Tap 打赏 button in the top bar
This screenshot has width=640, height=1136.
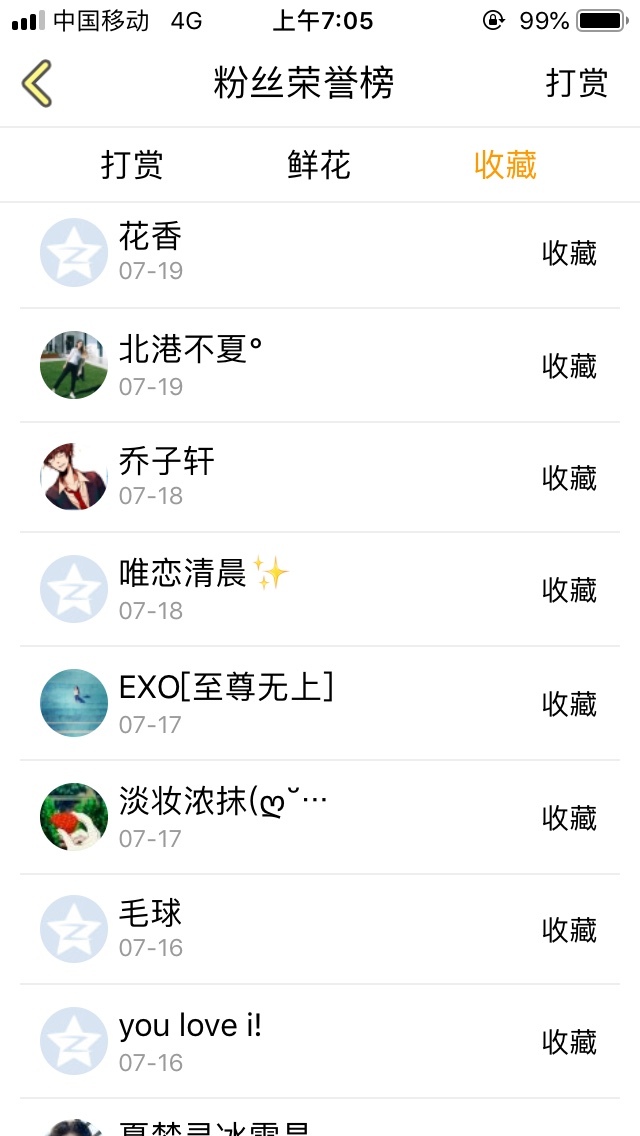pos(576,83)
